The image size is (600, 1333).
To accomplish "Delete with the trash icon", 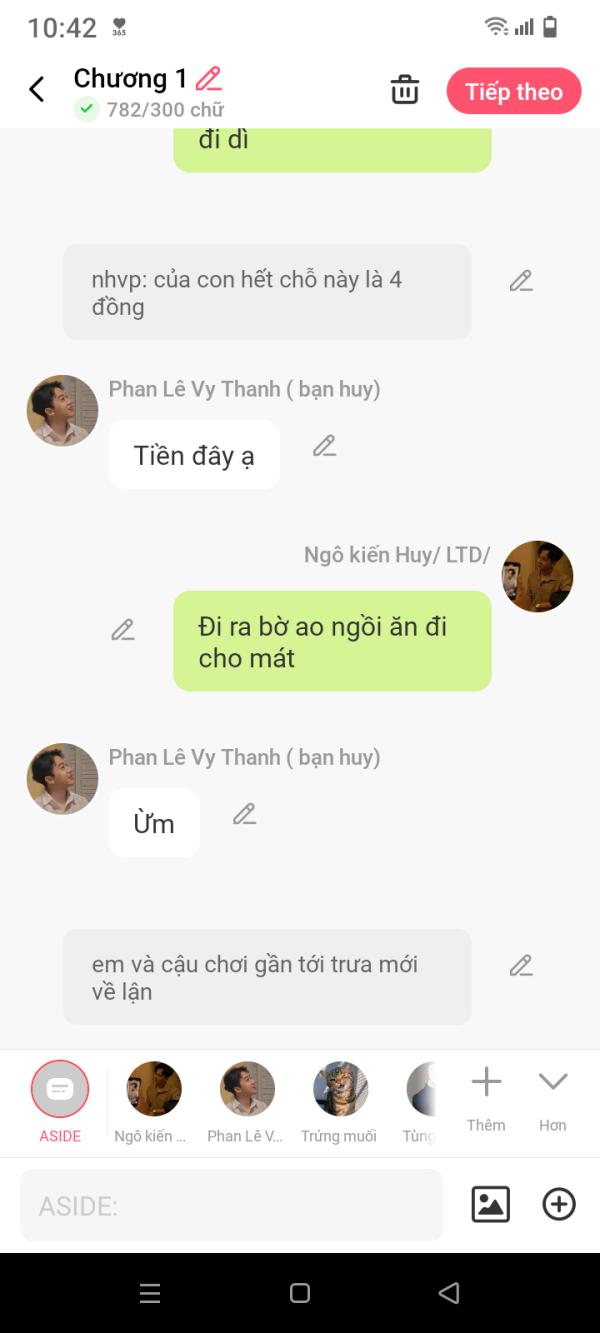I will click(405, 90).
